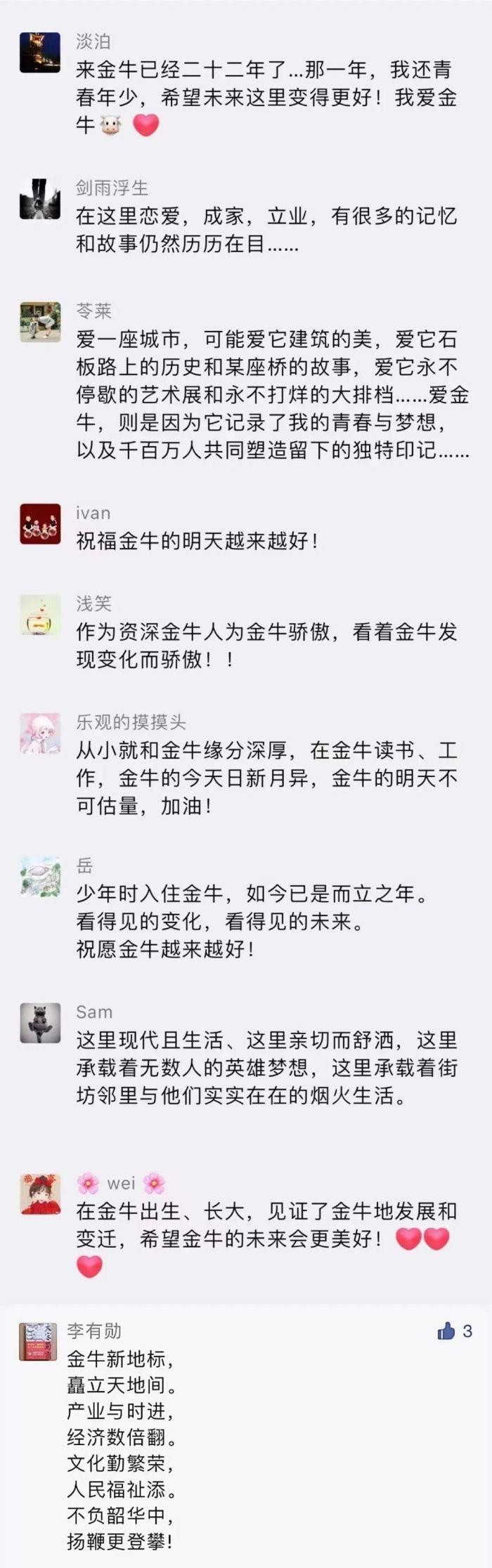Open 乐观的摸摸头's profile avatar

point(40,733)
